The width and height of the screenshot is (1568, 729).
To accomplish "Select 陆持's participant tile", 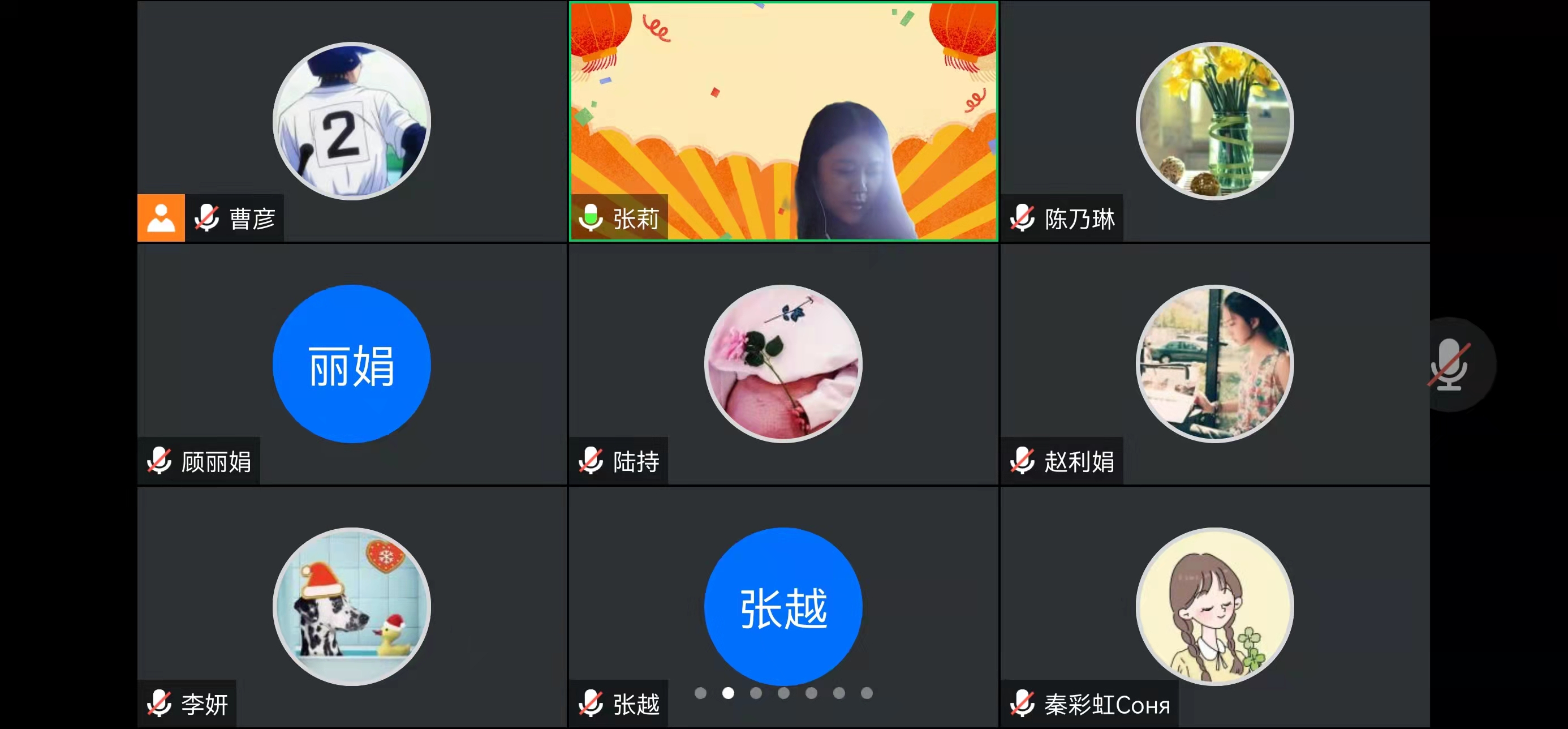I will pos(783,363).
